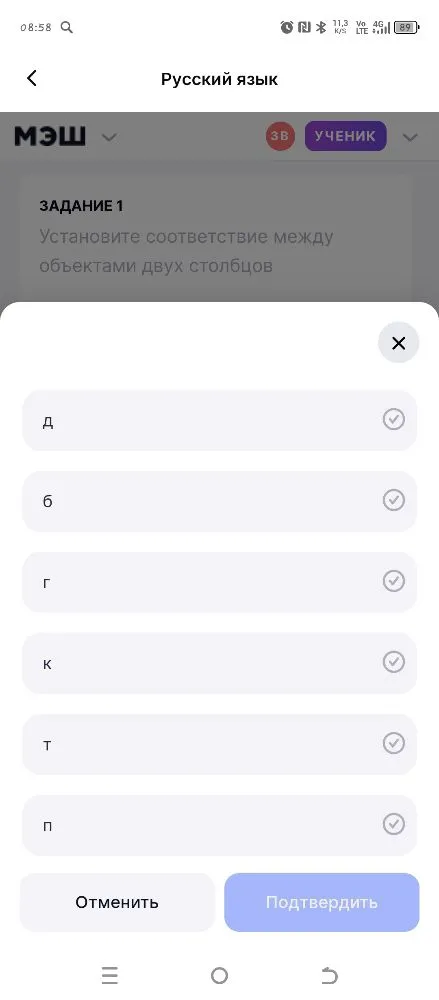Screen dimensions: 439x1000
Task: Go back from Русский язык screen
Action: click(32, 78)
